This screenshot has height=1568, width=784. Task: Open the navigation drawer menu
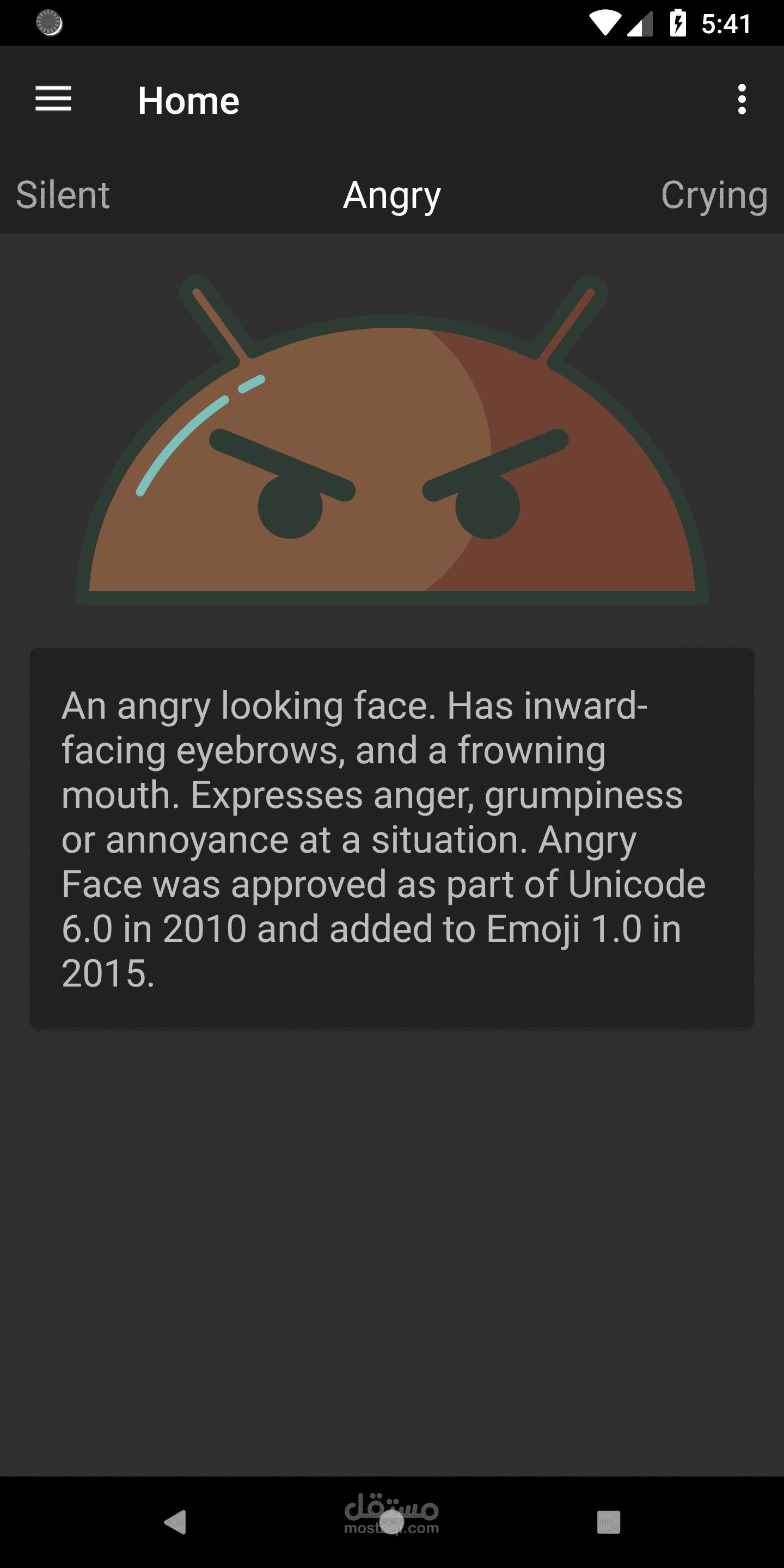[x=53, y=99]
